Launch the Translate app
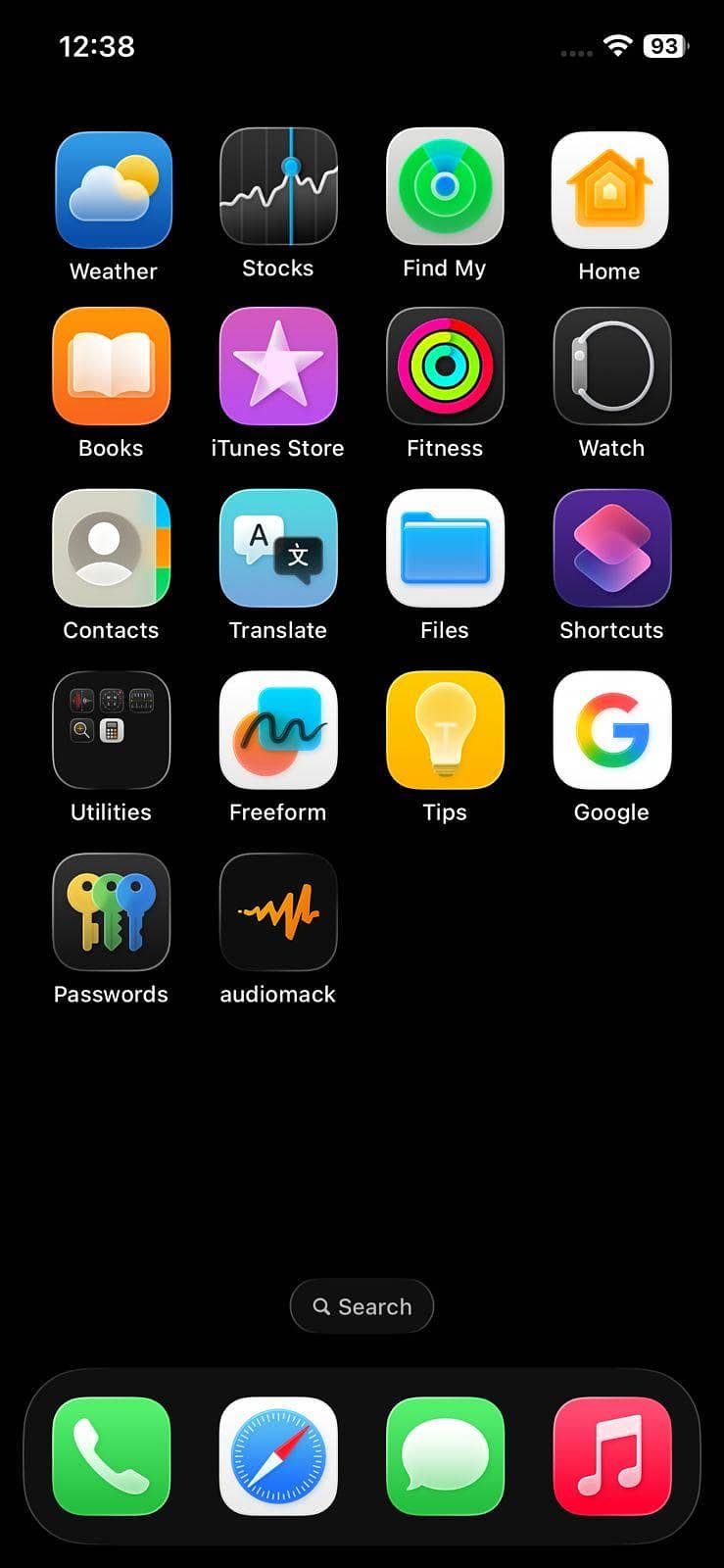The width and height of the screenshot is (724, 1568). [x=278, y=548]
